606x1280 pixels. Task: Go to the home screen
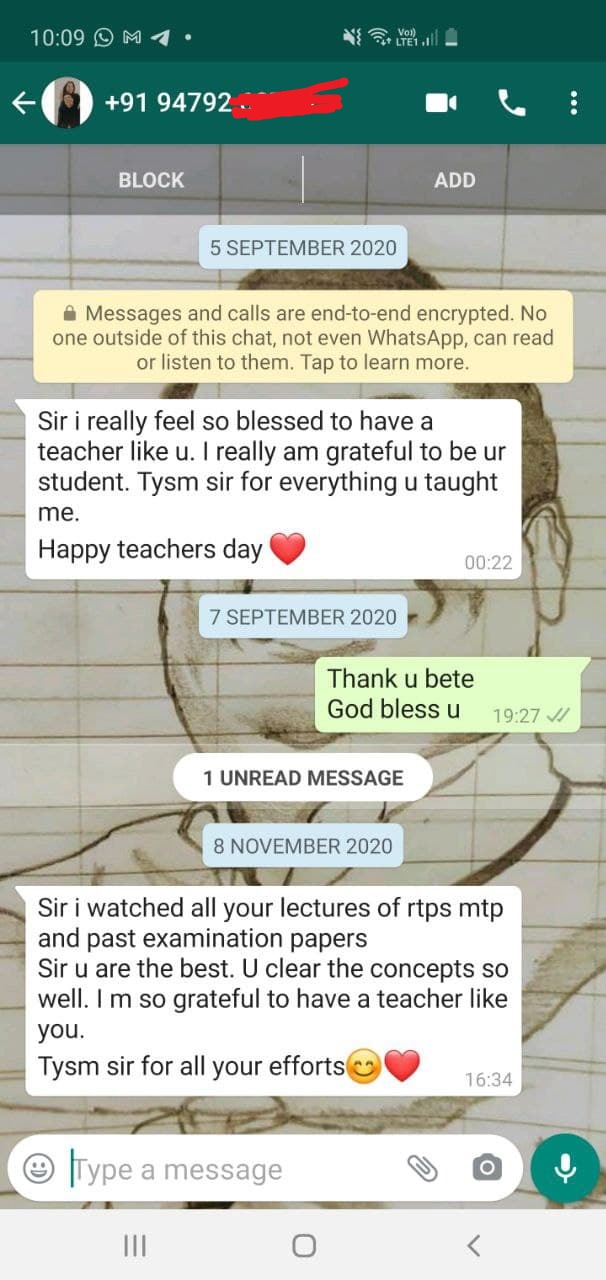pyautogui.click(x=304, y=1245)
